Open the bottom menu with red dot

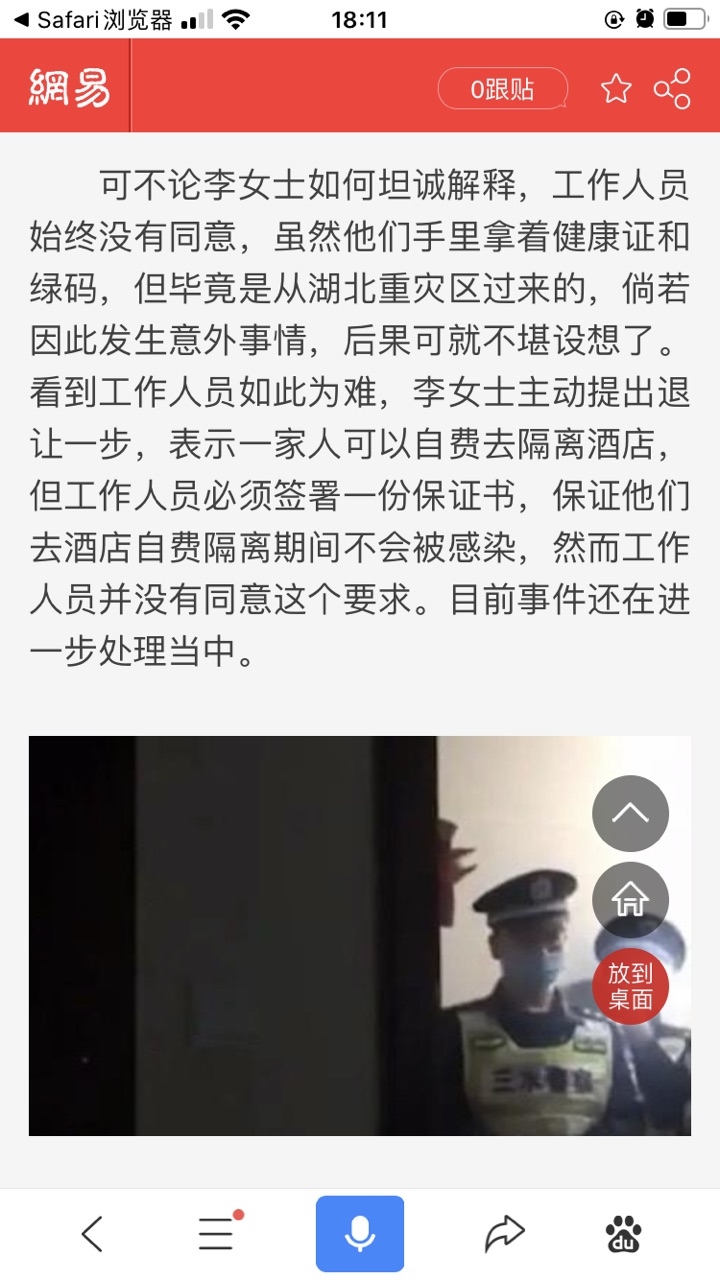click(217, 1234)
